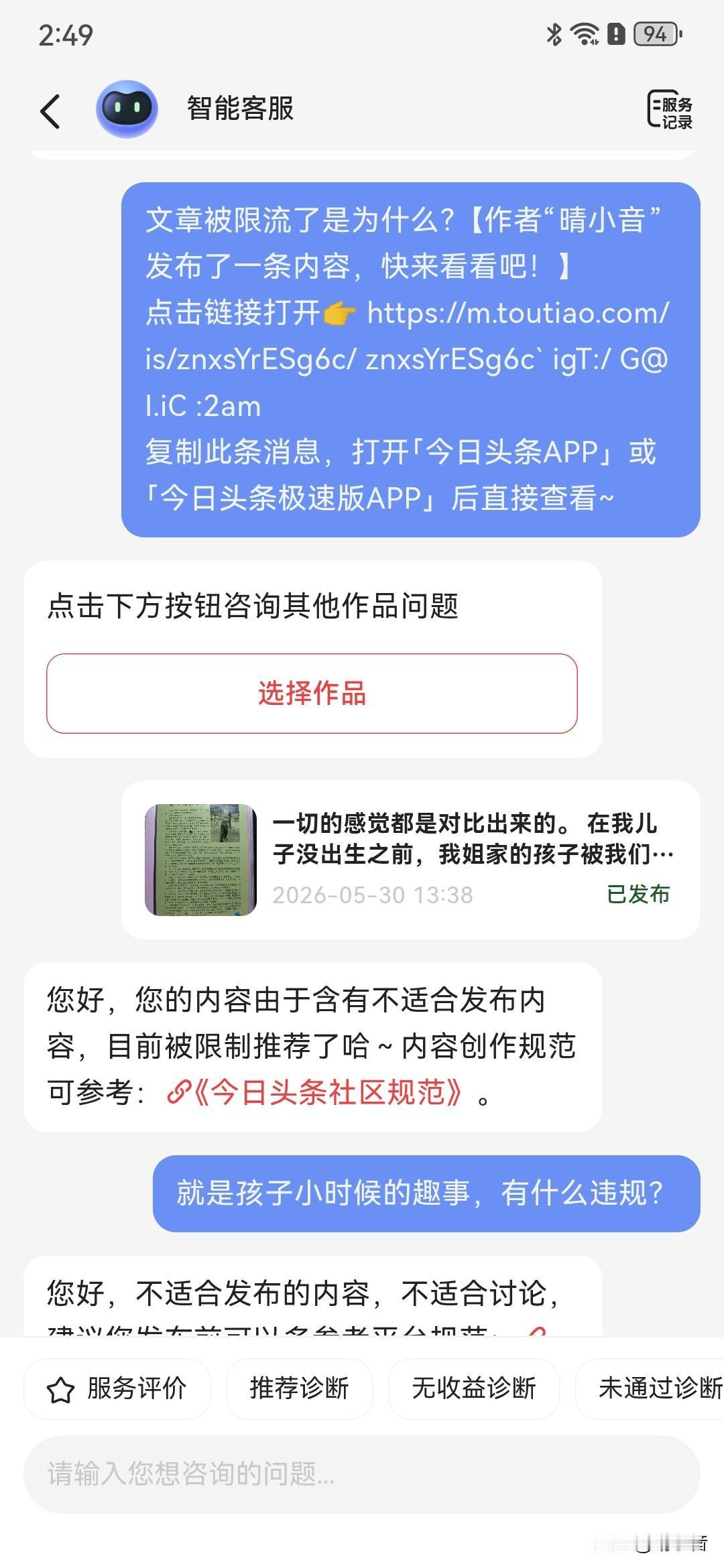Select the 未通过诊断 chip
The width and height of the screenshot is (724, 1568).
(650, 1388)
